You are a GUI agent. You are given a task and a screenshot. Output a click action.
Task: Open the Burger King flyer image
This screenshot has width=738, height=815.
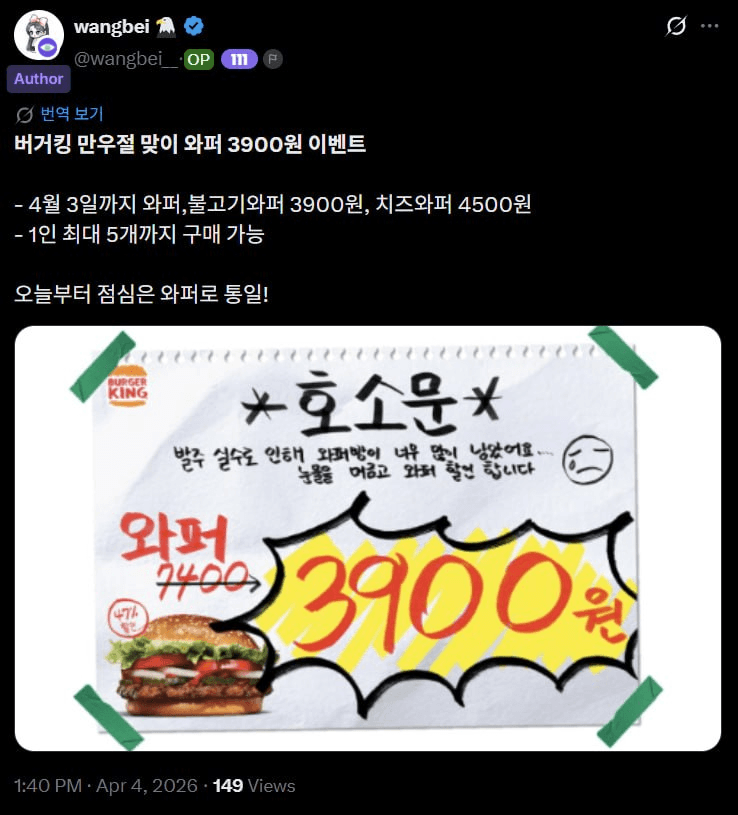[367, 538]
